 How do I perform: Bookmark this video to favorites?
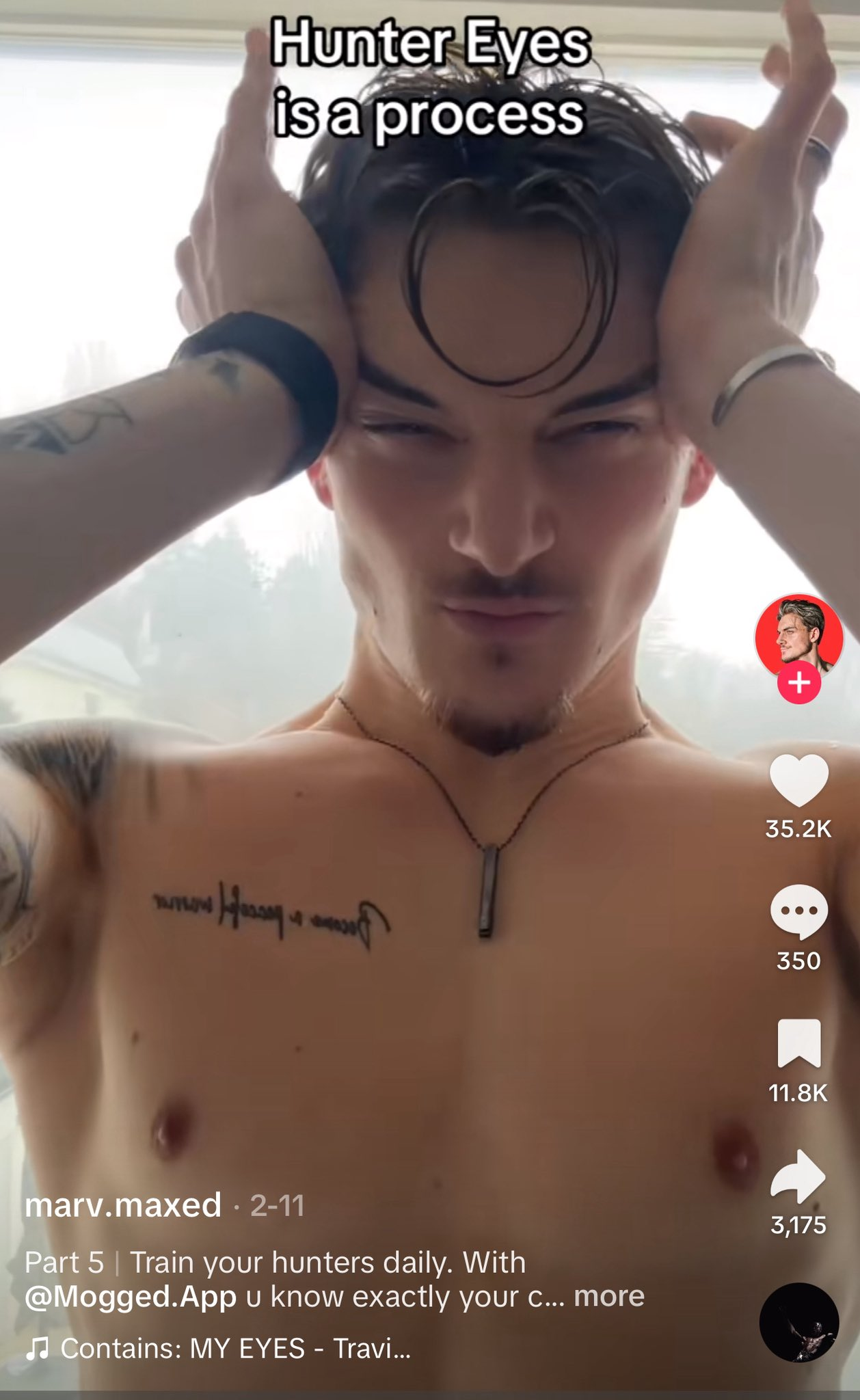(798, 1043)
